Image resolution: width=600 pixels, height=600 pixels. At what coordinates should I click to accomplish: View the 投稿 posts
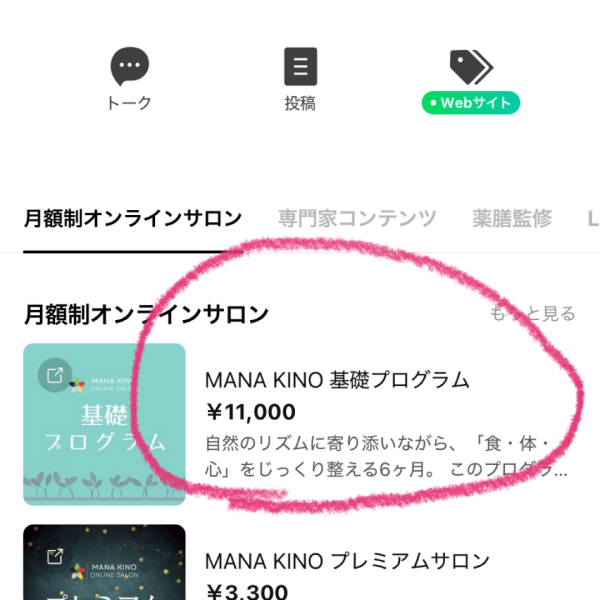(x=300, y=78)
